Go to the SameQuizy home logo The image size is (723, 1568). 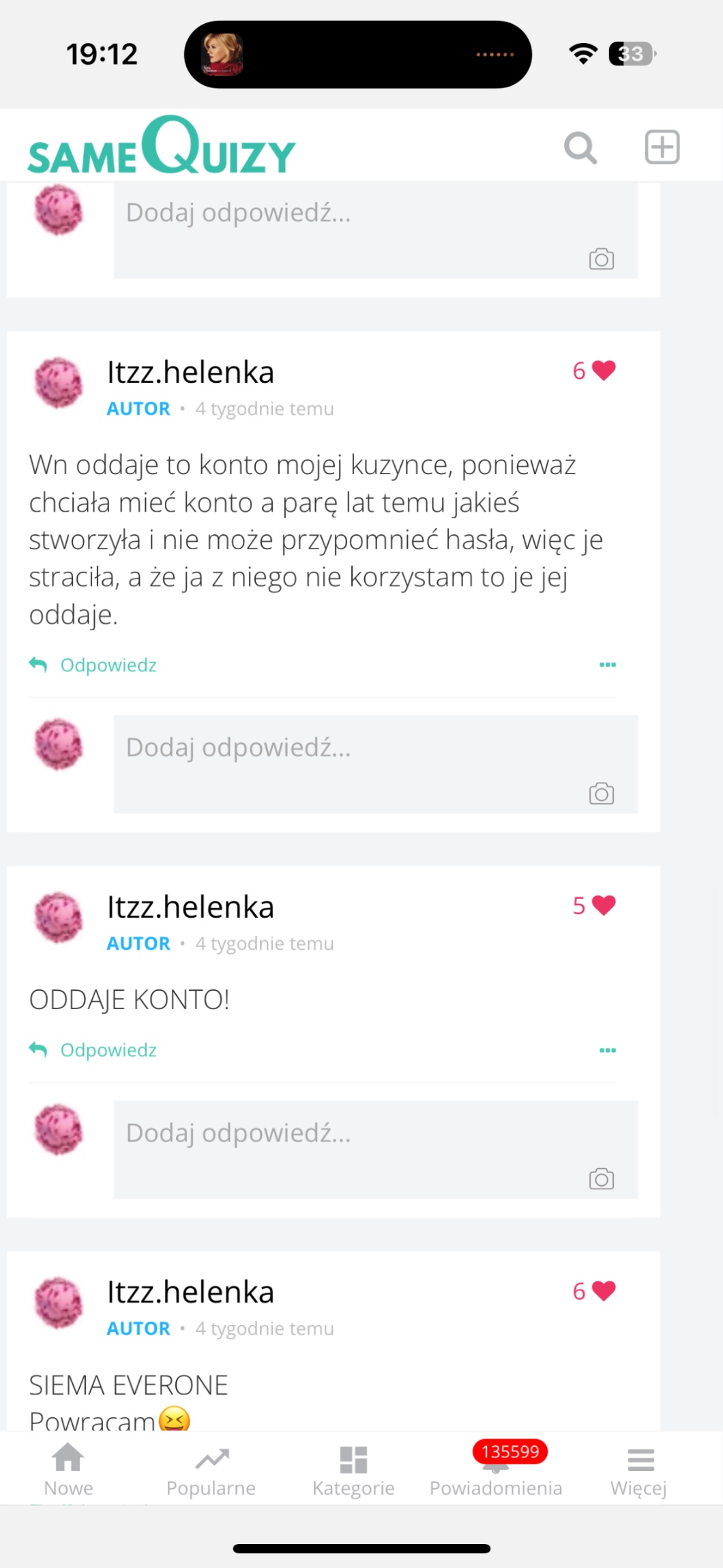click(162, 146)
